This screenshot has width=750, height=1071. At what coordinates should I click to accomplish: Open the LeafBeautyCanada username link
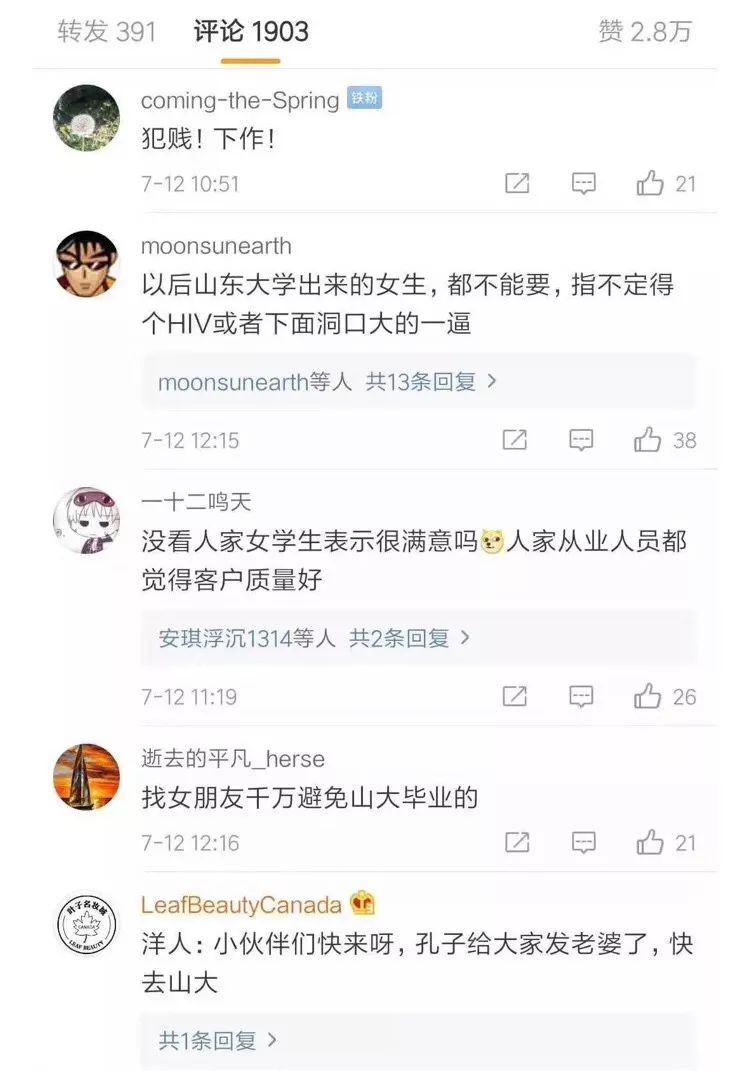[x=241, y=906]
